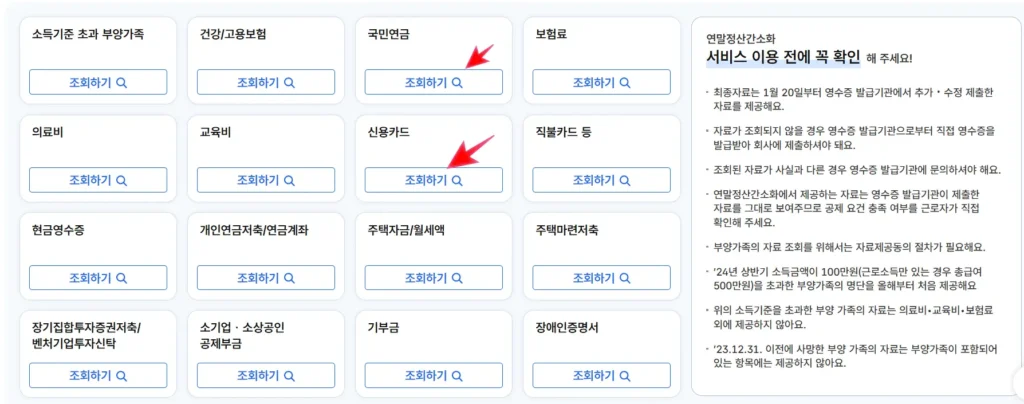The width and height of the screenshot is (1024, 404).
Task: Select 조회하기 in the 국민연금 card
Action: [433, 83]
